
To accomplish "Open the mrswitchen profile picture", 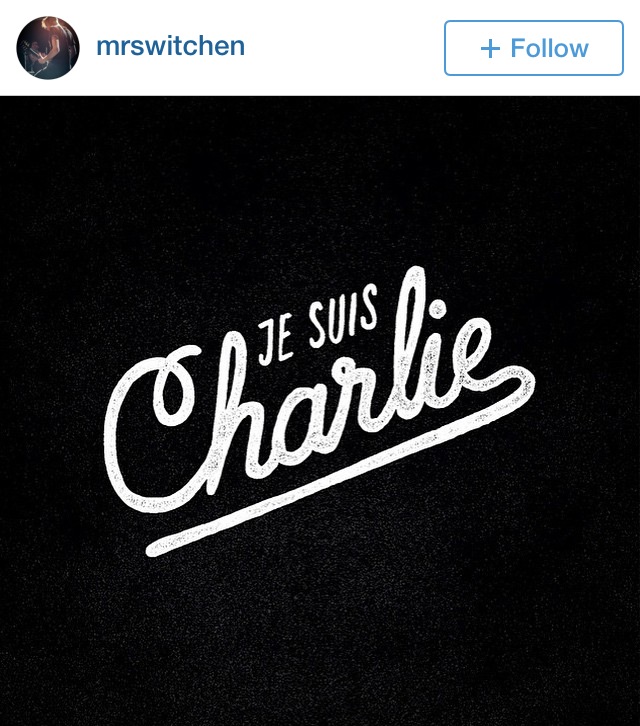I will [48, 48].
